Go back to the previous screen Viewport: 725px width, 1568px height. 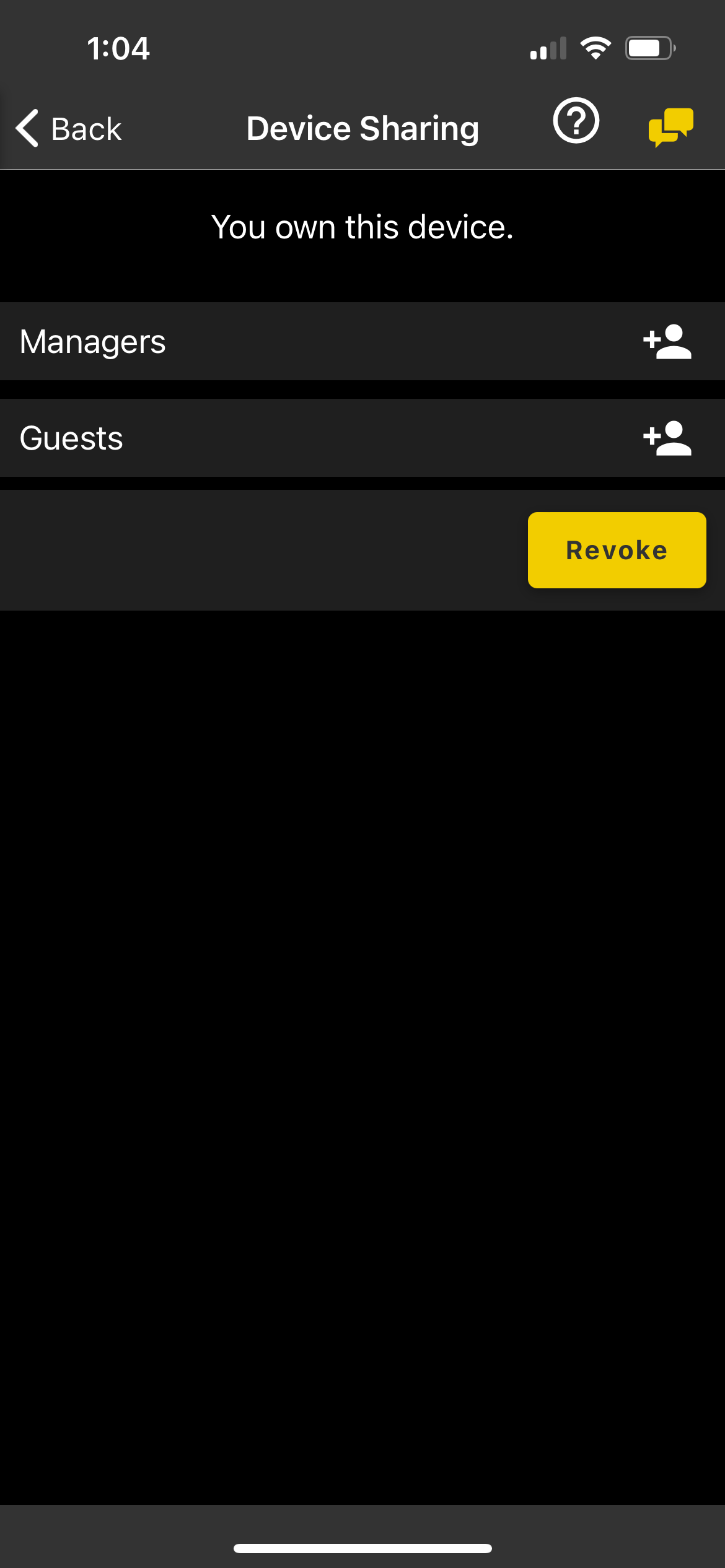[68, 129]
